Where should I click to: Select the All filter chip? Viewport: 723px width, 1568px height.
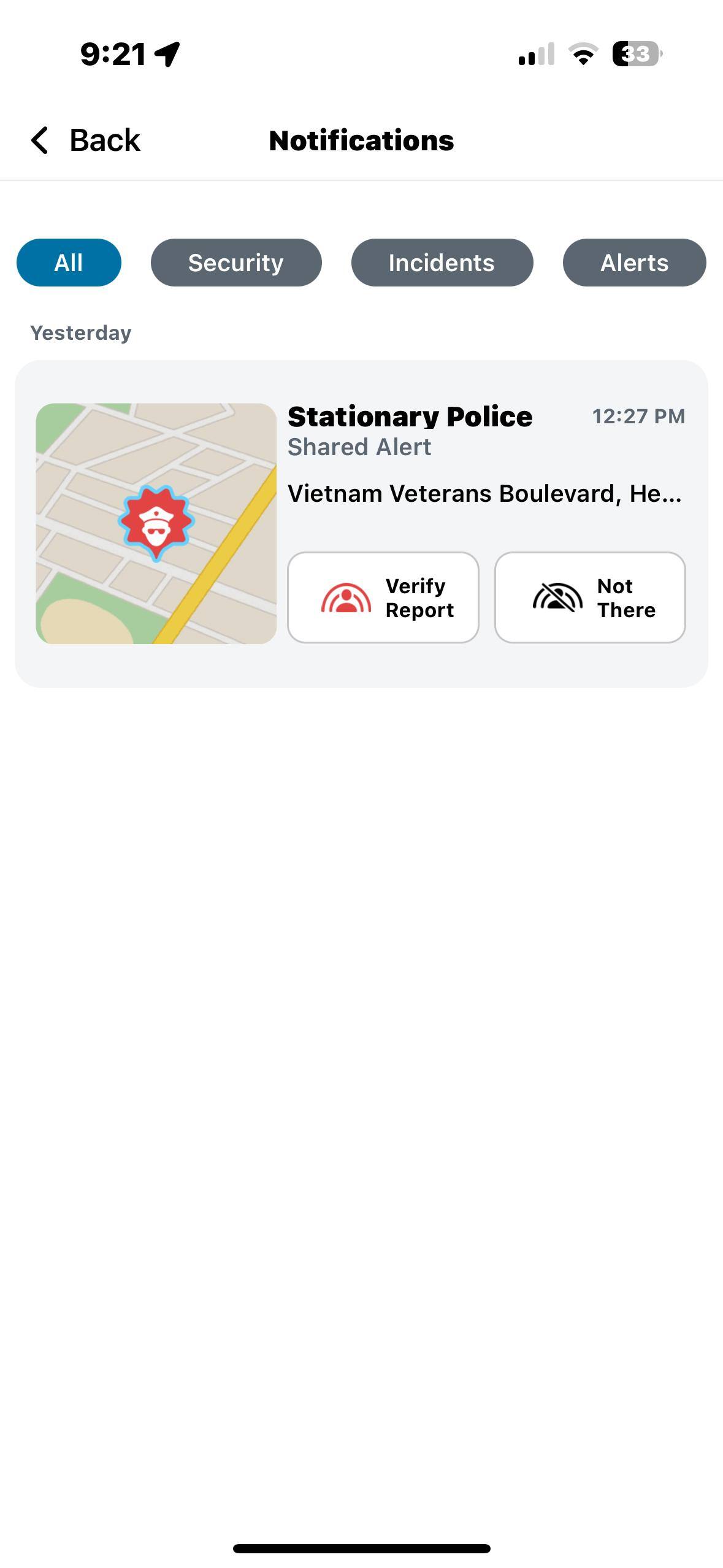(x=69, y=263)
